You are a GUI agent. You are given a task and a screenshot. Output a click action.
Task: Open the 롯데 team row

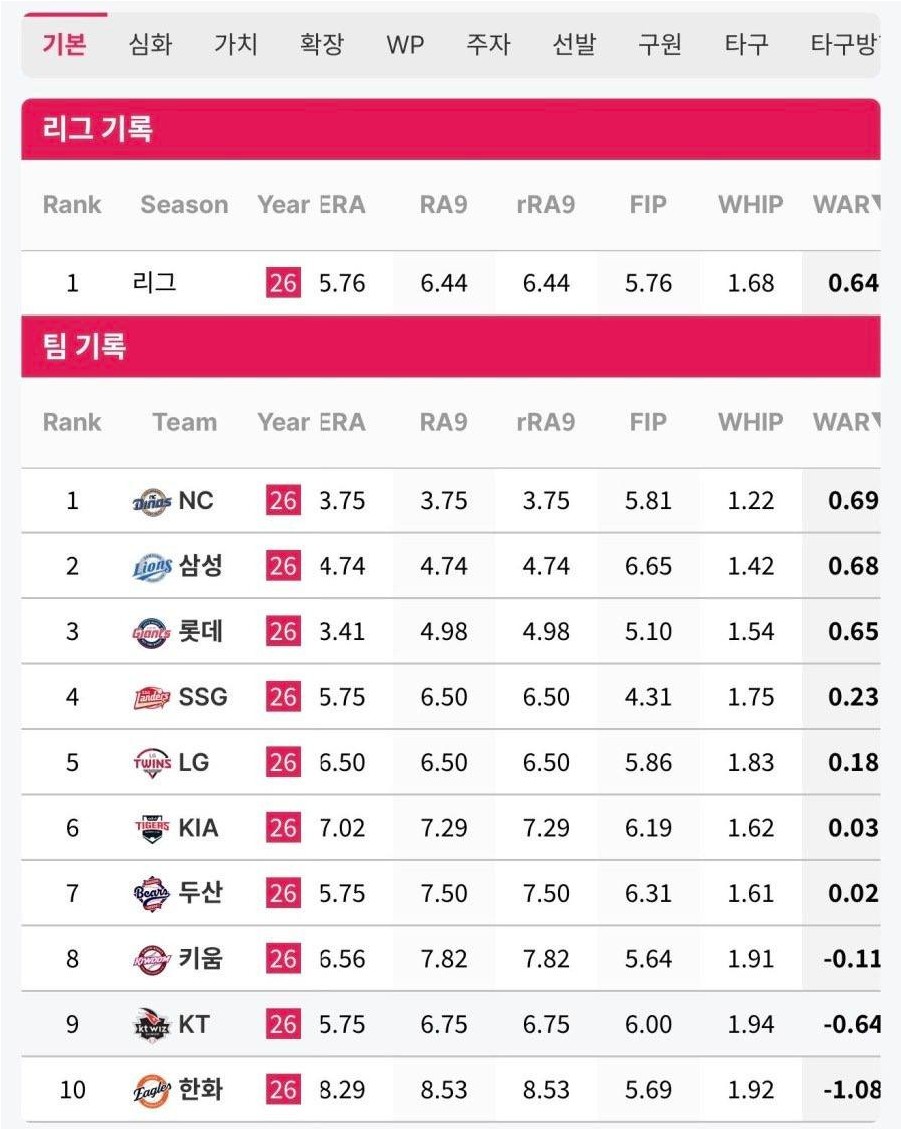point(200,631)
